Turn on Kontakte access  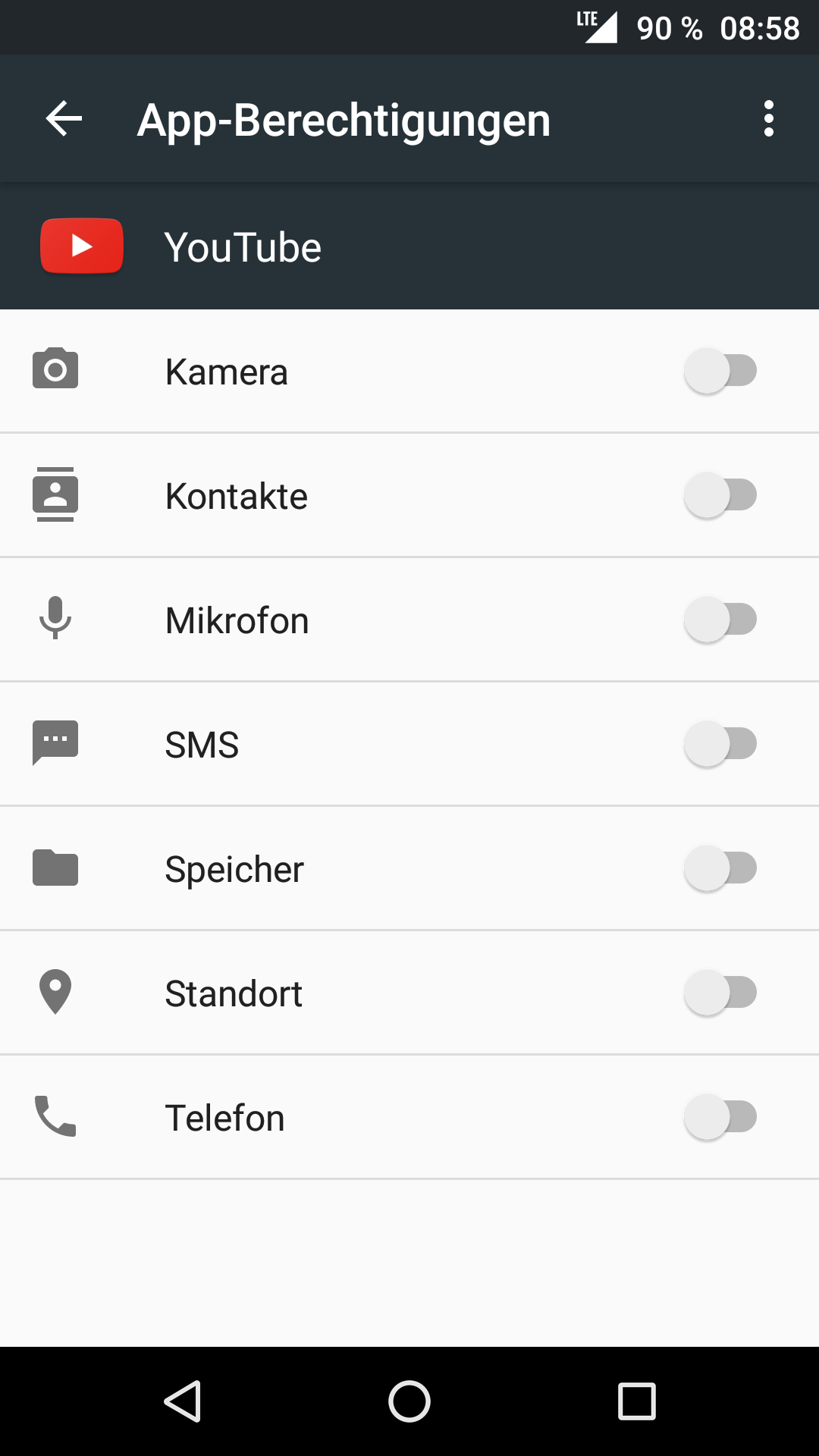[x=720, y=495]
